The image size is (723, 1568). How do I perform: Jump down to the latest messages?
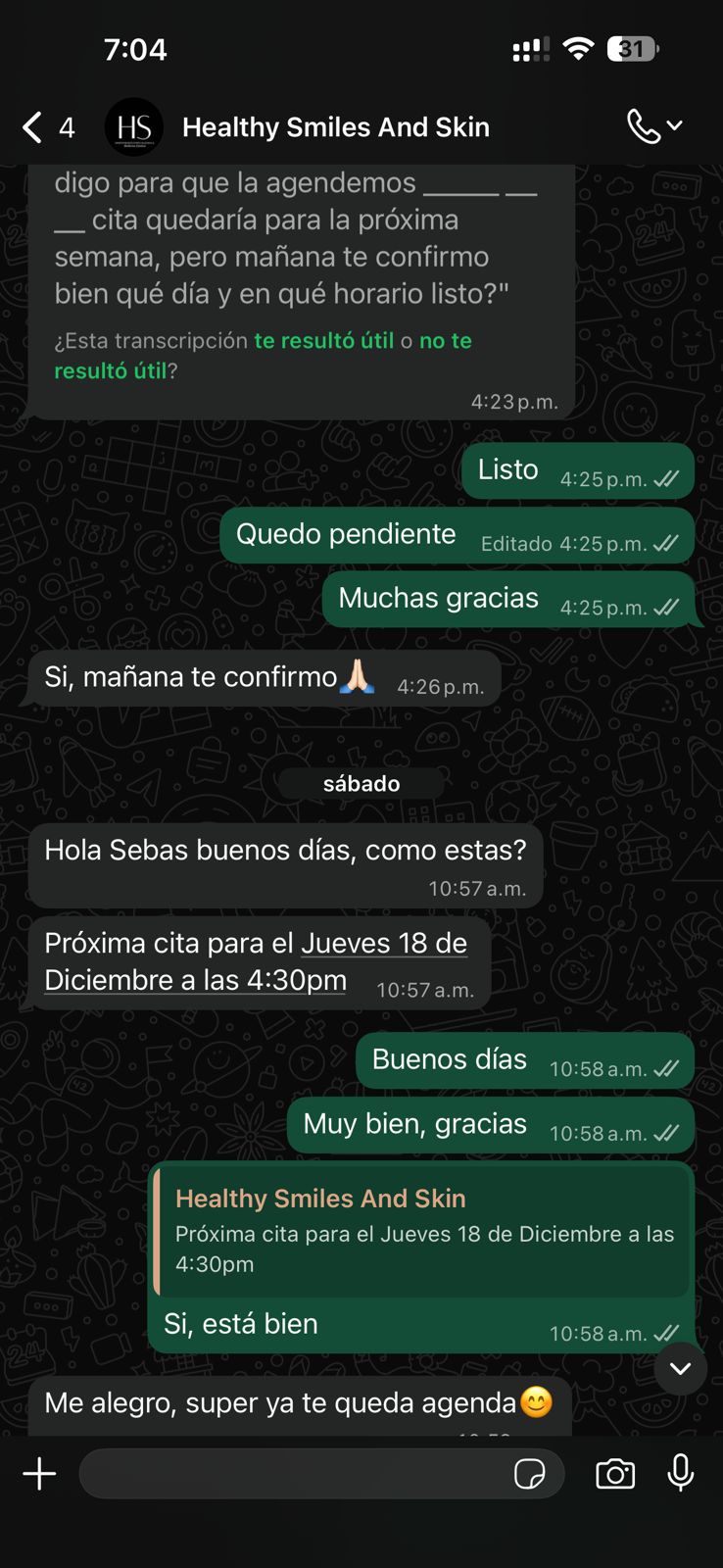pos(680,1368)
